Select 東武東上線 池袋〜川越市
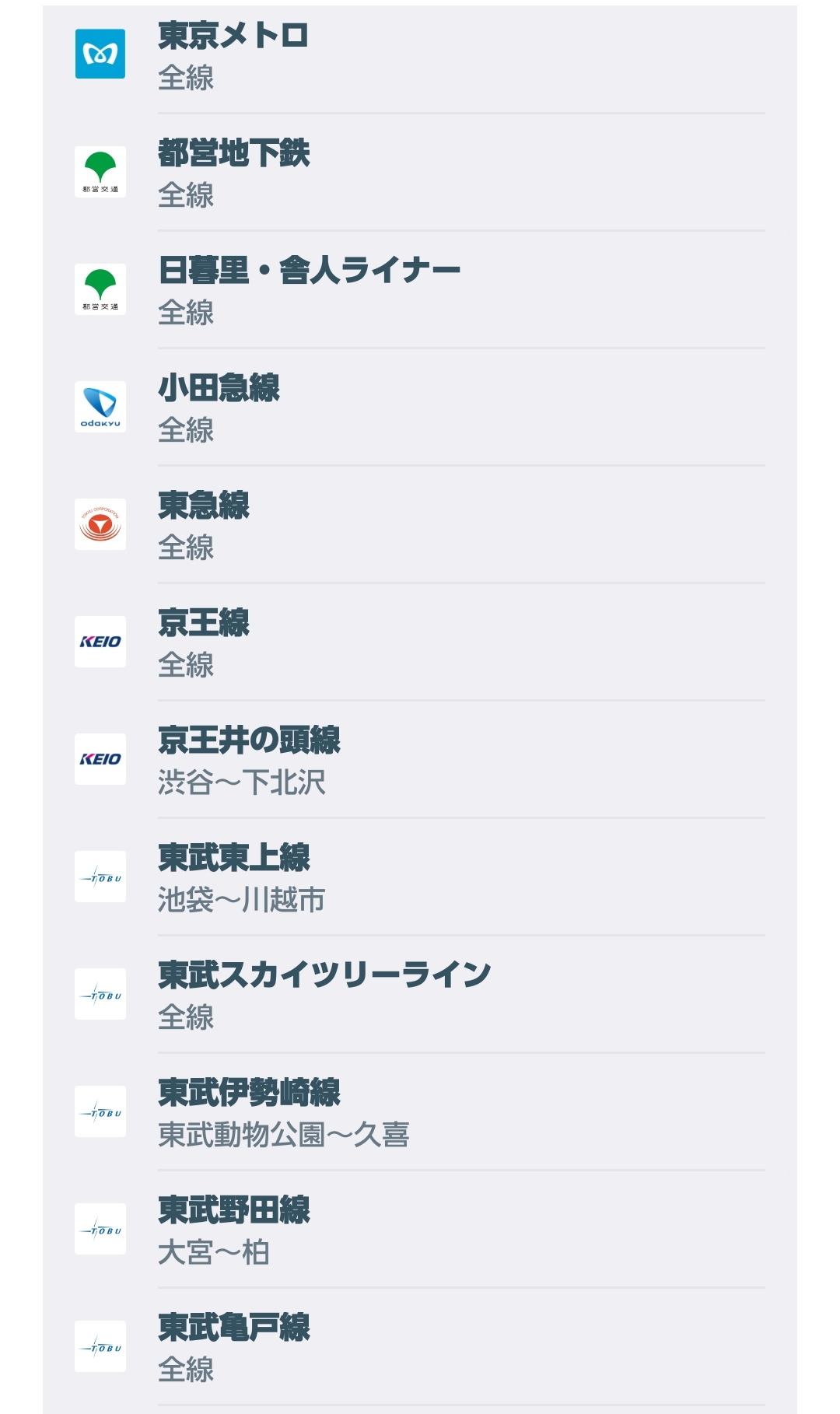 tap(420, 877)
